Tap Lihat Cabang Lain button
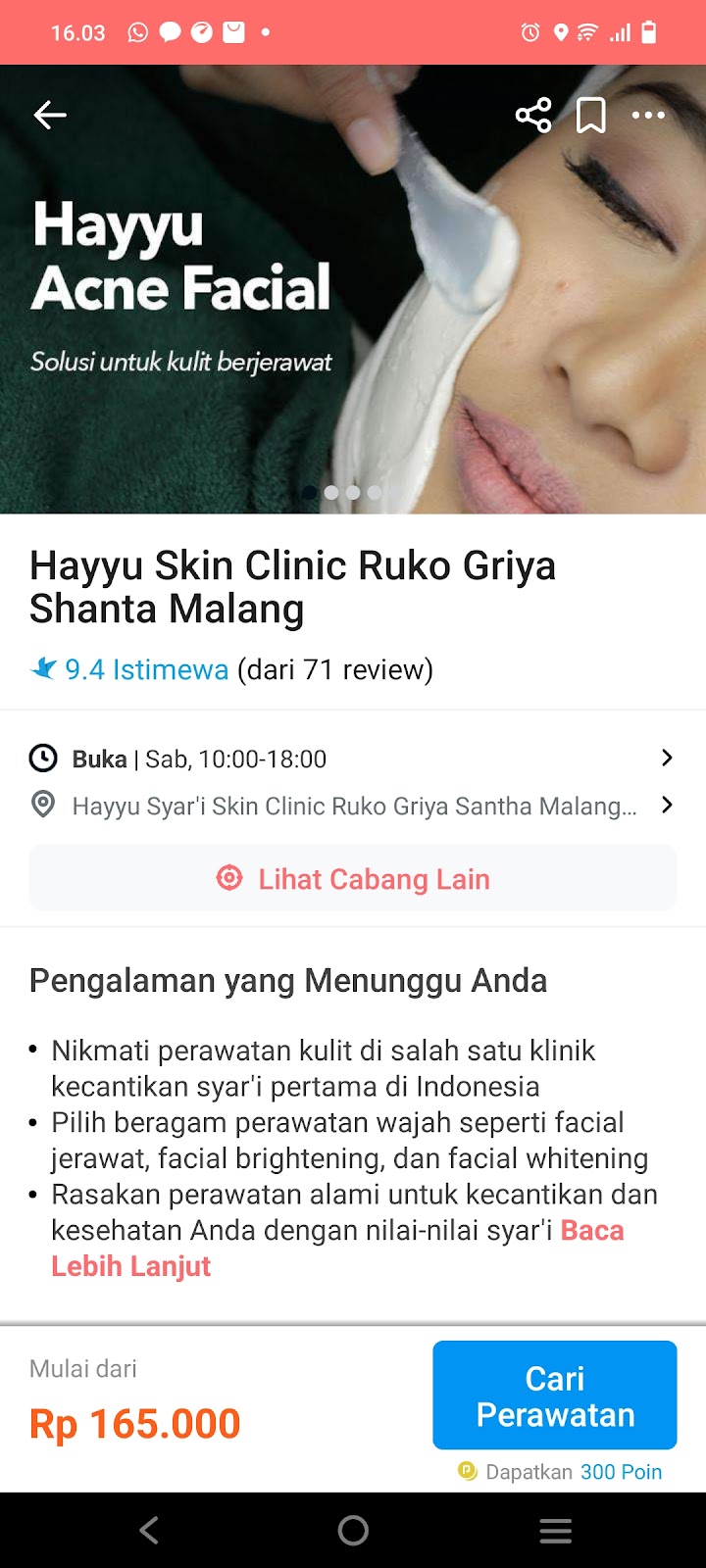Image resolution: width=706 pixels, height=1568 pixels. 353,879
